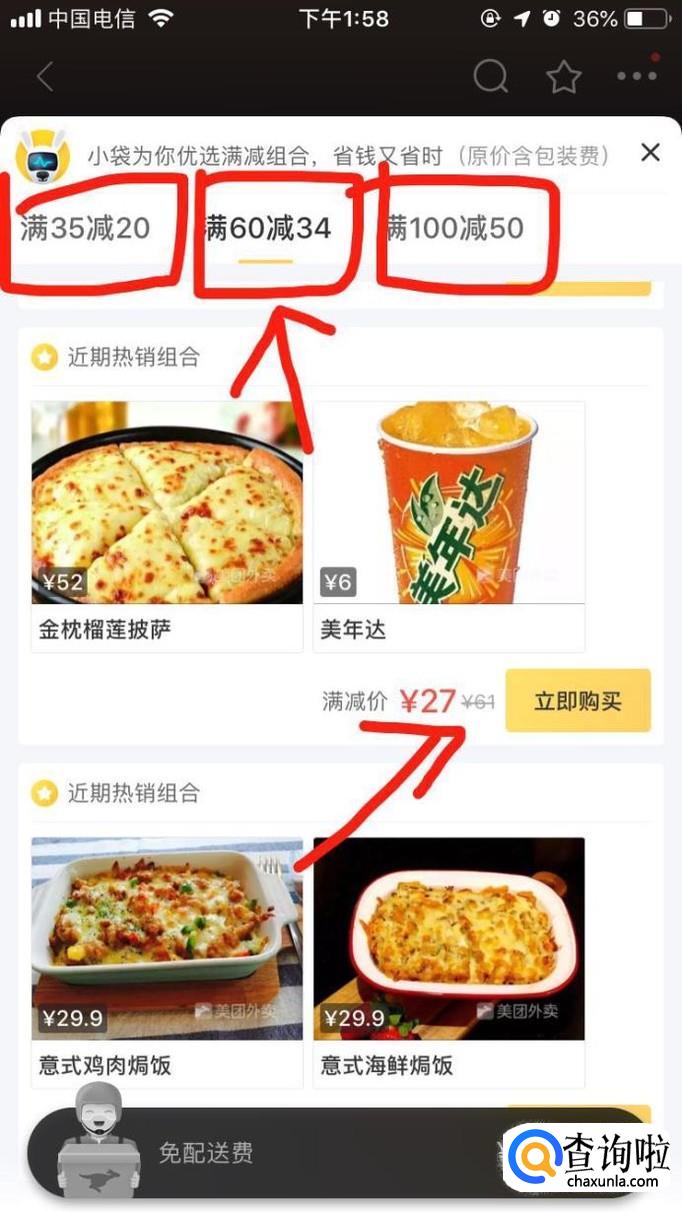Open the three-dot overflow menu

pos(637,76)
